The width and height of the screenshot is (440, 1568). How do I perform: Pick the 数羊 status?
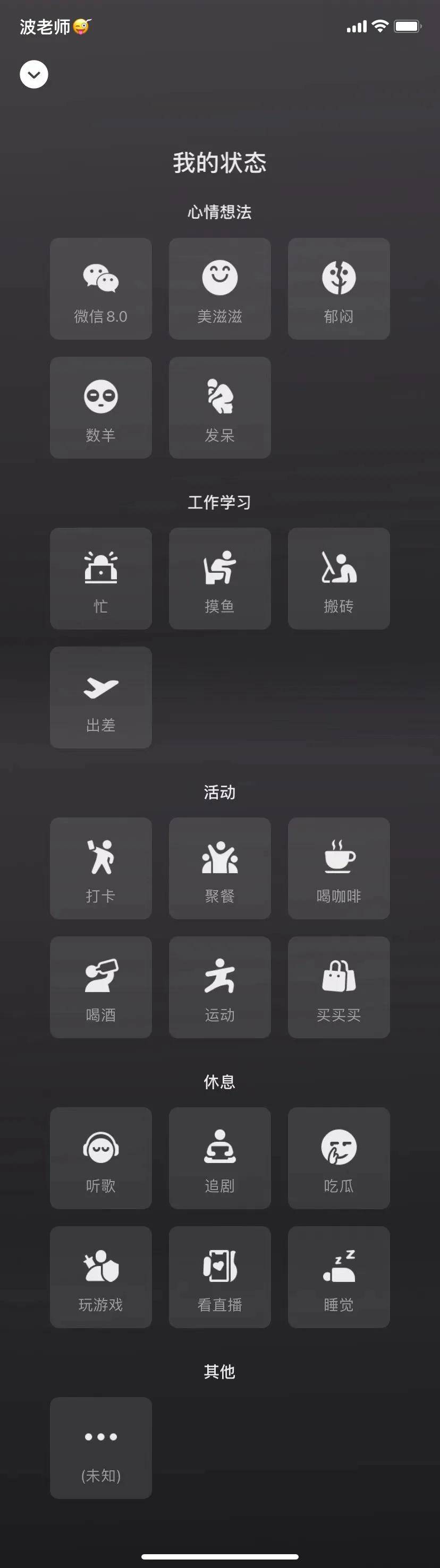pos(100,407)
